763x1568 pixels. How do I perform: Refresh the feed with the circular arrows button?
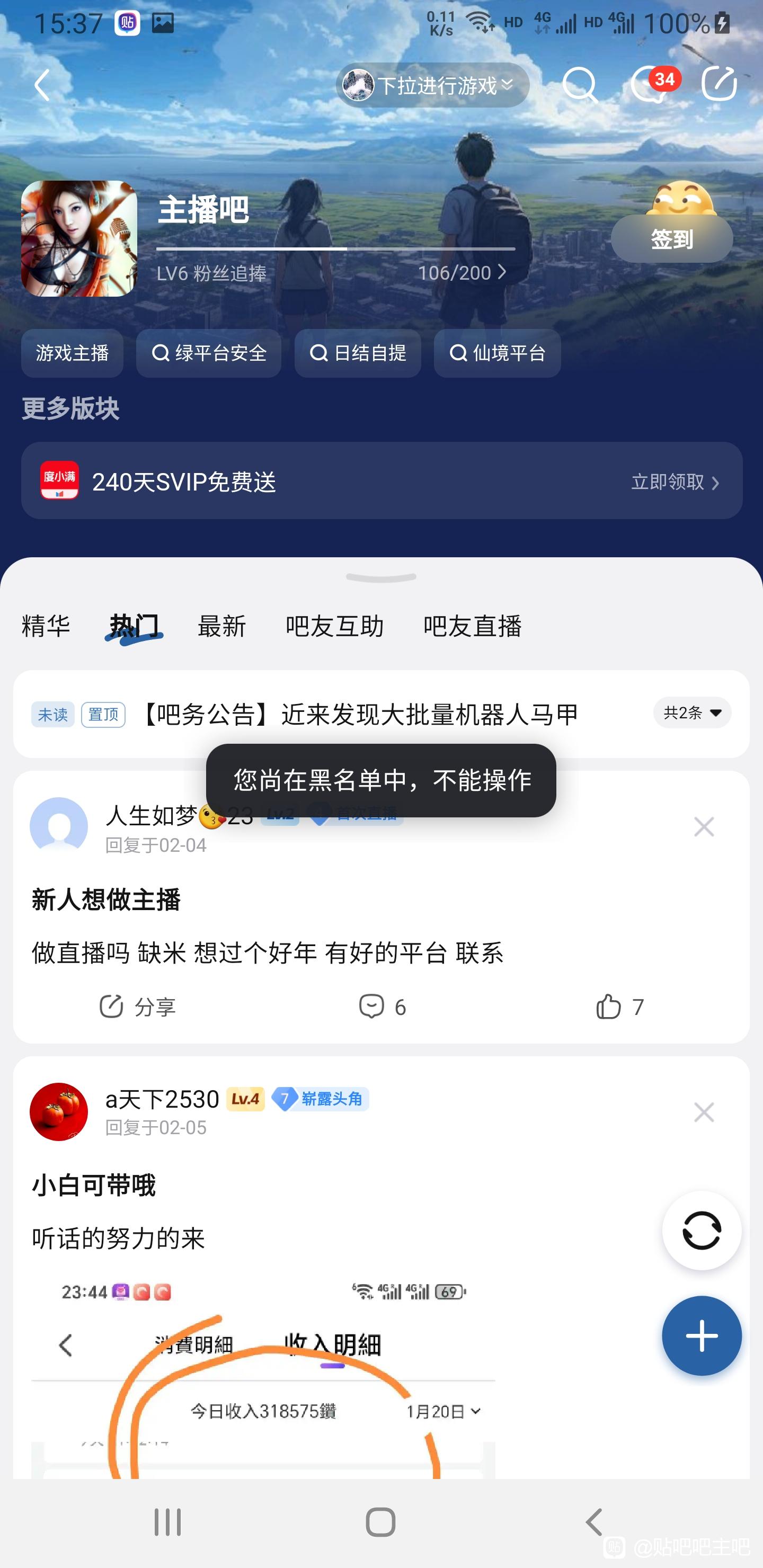(x=702, y=1231)
